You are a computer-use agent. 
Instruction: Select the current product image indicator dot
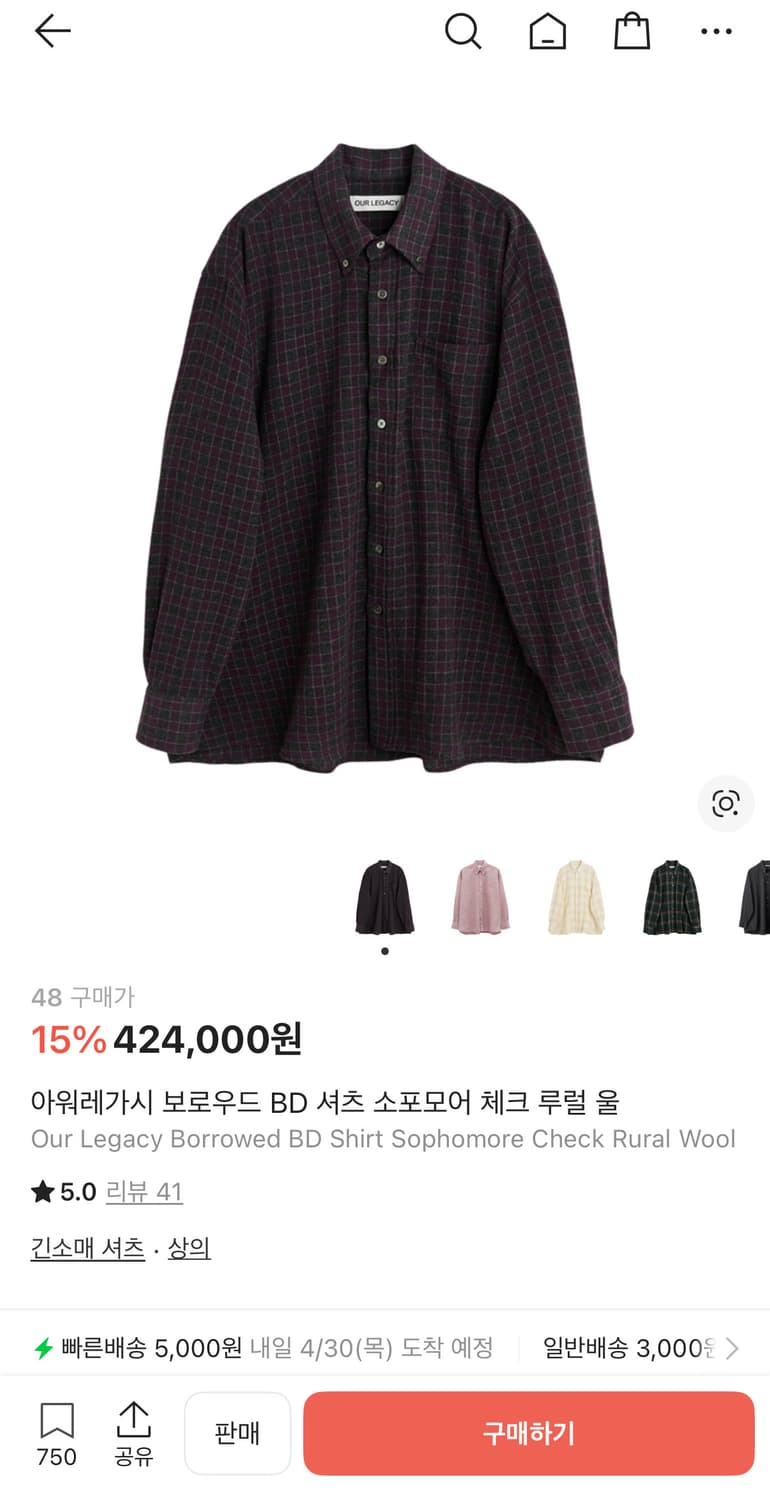pyautogui.click(x=384, y=951)
